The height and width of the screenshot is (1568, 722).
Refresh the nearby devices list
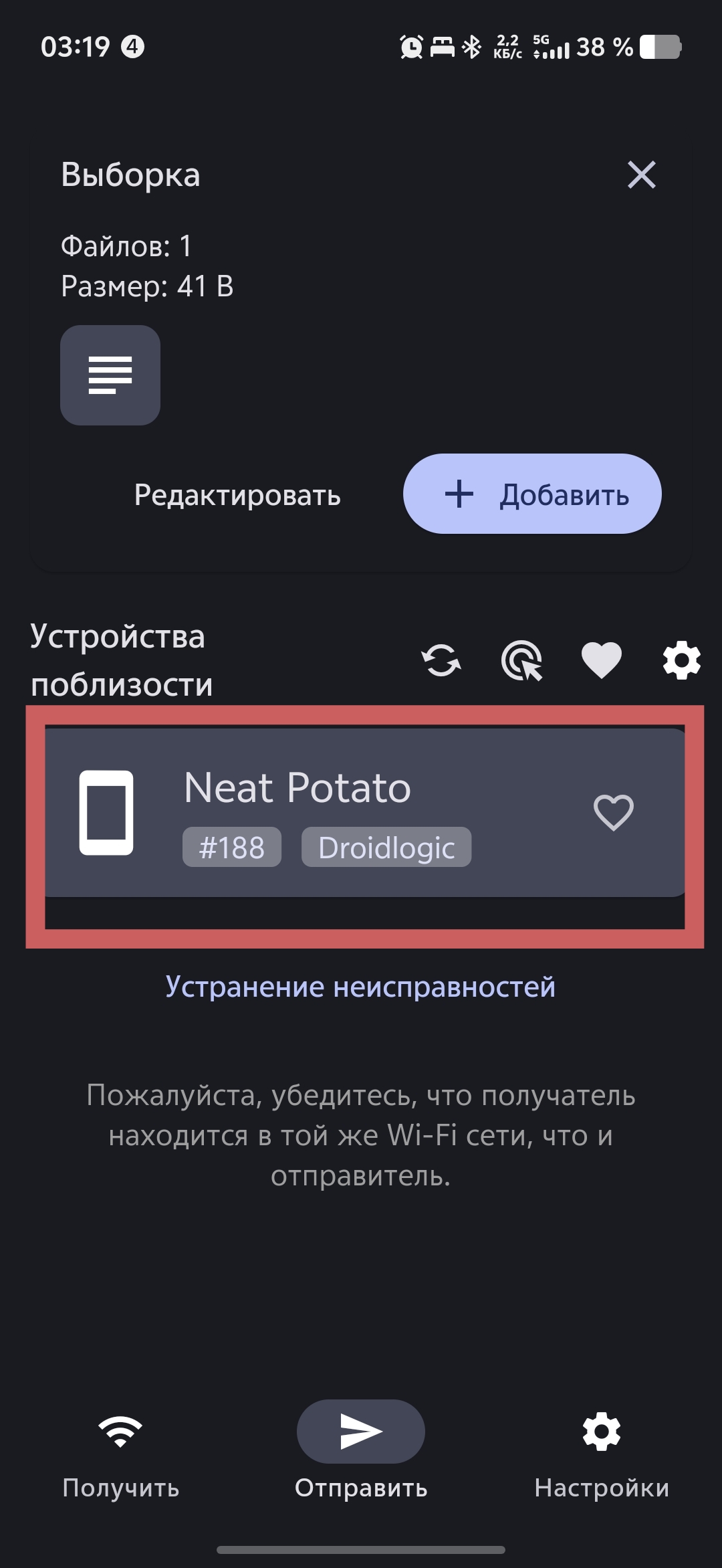[441, 661]
